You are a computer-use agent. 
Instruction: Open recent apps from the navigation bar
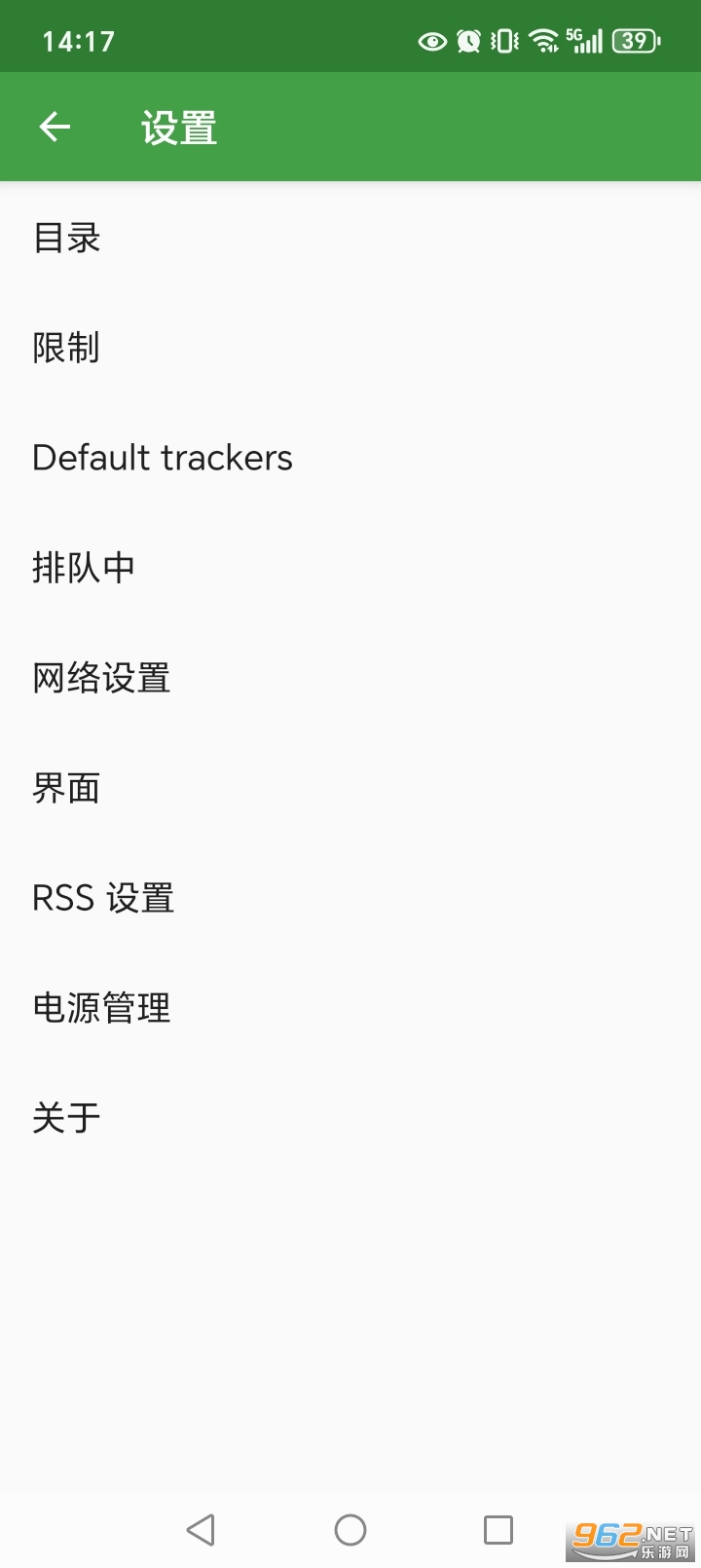[498, 1530]
